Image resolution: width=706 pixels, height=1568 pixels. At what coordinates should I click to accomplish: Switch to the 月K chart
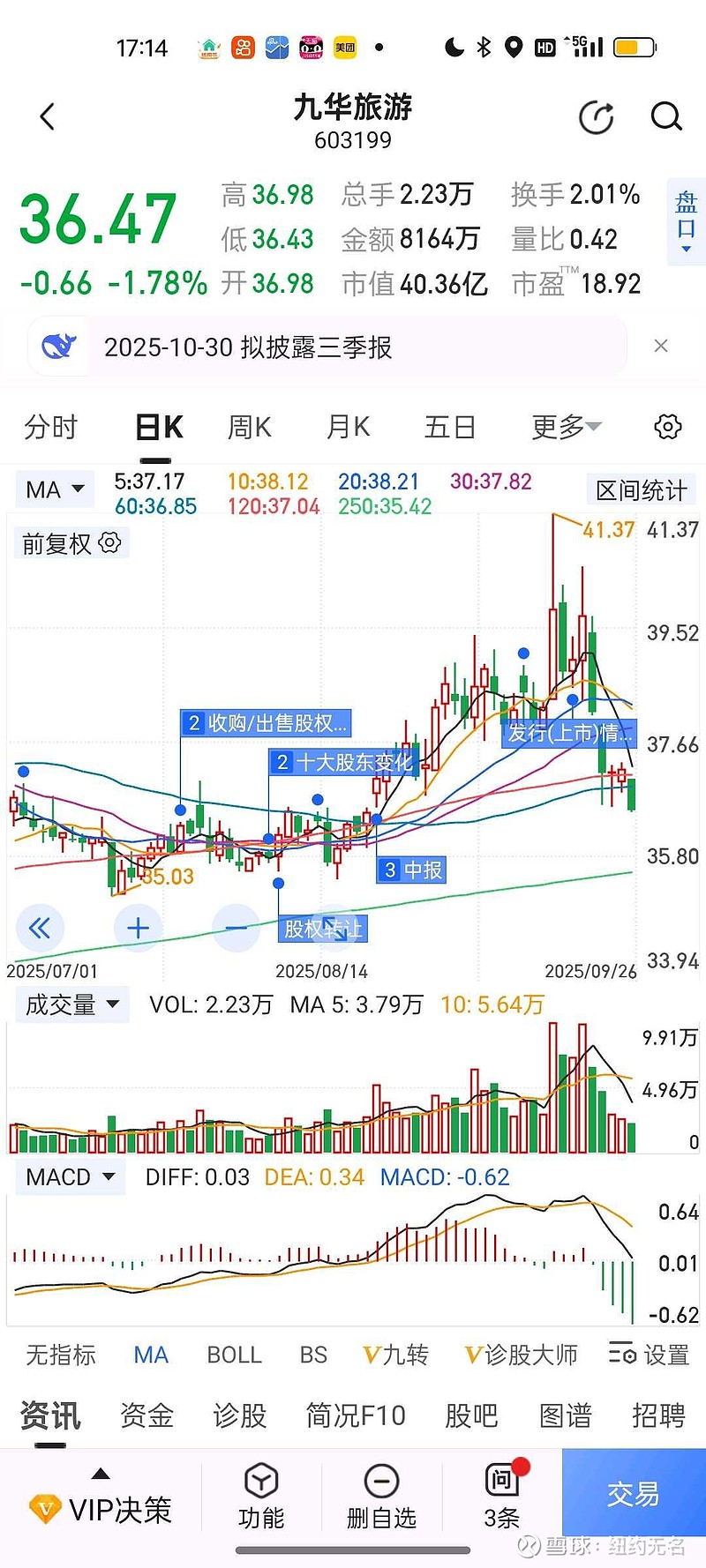[348, 428]
